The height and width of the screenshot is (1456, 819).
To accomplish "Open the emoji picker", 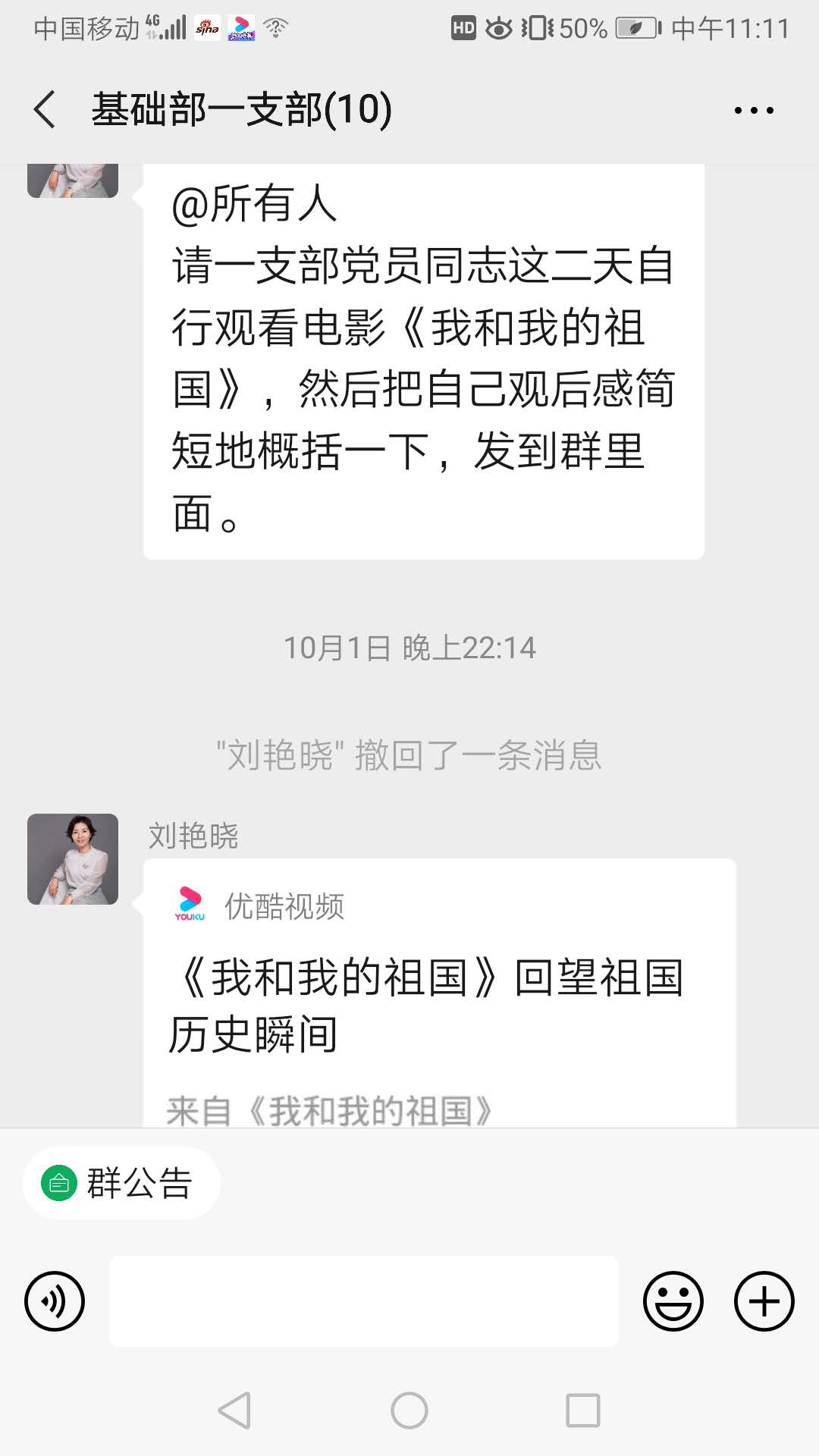I will tap(673, 1301).
